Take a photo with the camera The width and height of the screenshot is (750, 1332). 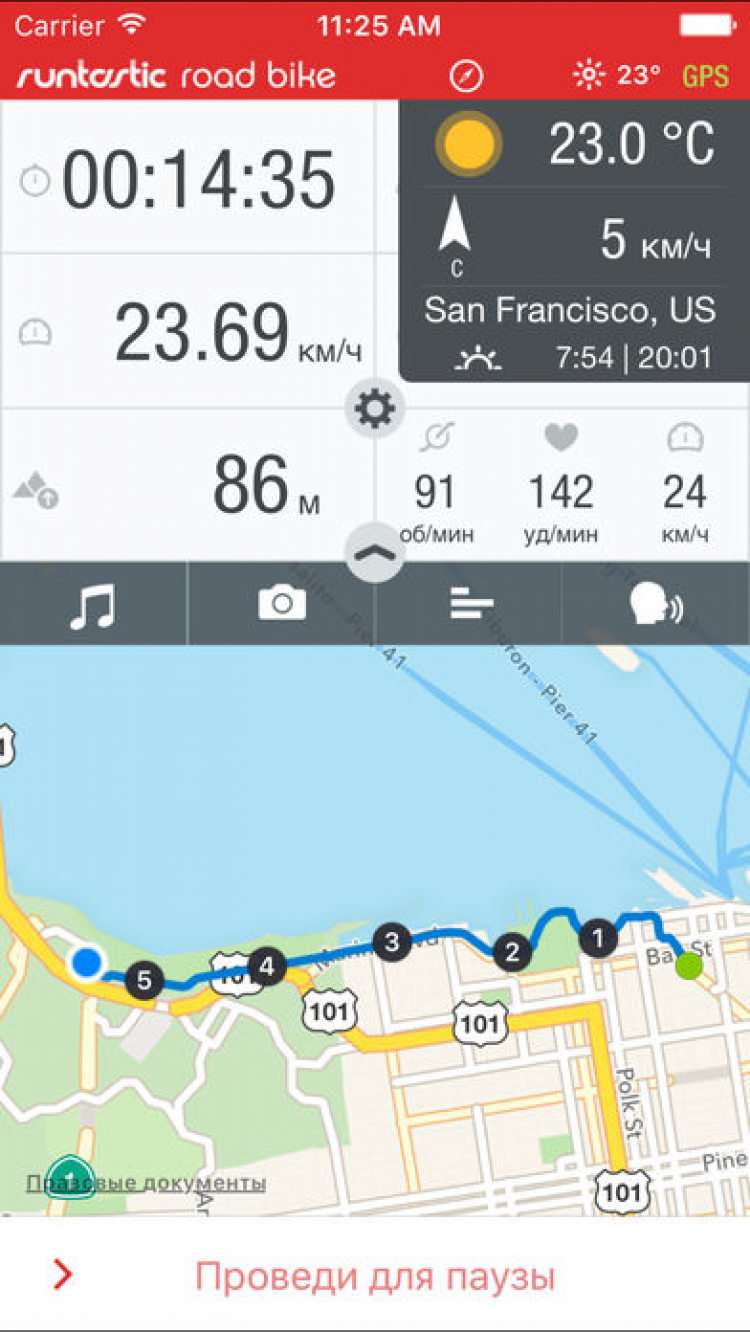(x=282, y=604)
